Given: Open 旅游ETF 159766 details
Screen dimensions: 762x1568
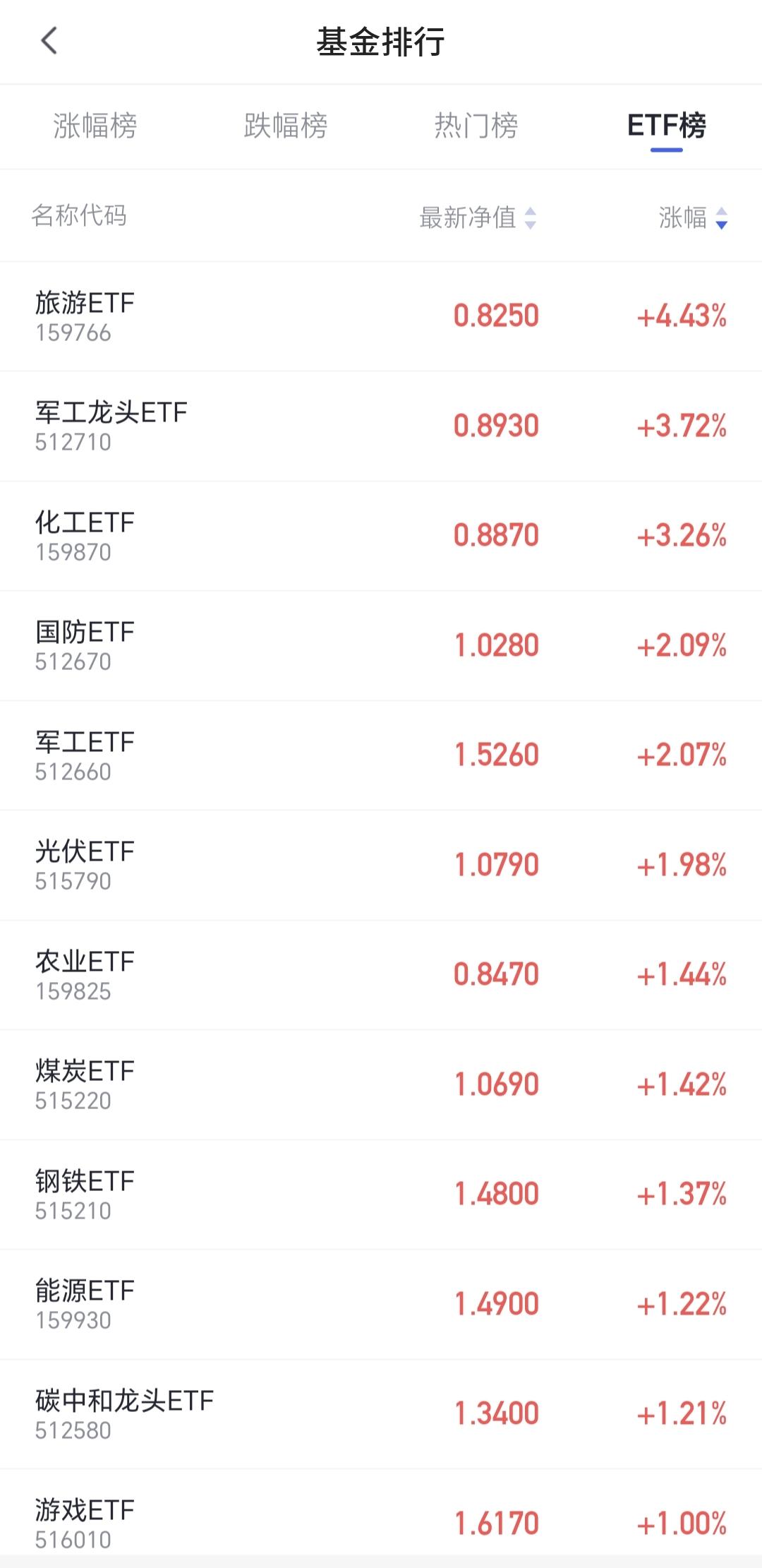Looking at the screenshot, I should tap(381, 316).
